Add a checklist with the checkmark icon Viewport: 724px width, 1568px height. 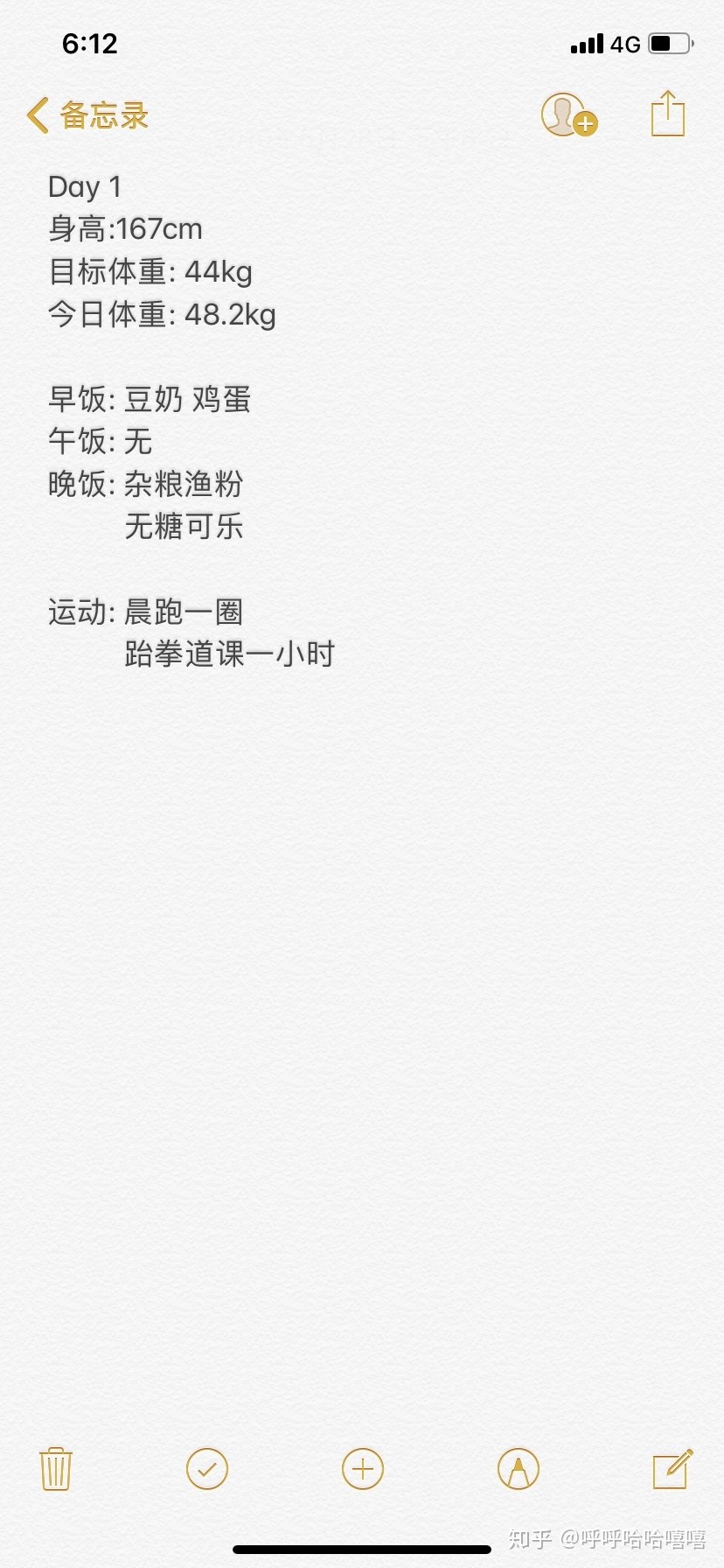tap(207, 1468)
